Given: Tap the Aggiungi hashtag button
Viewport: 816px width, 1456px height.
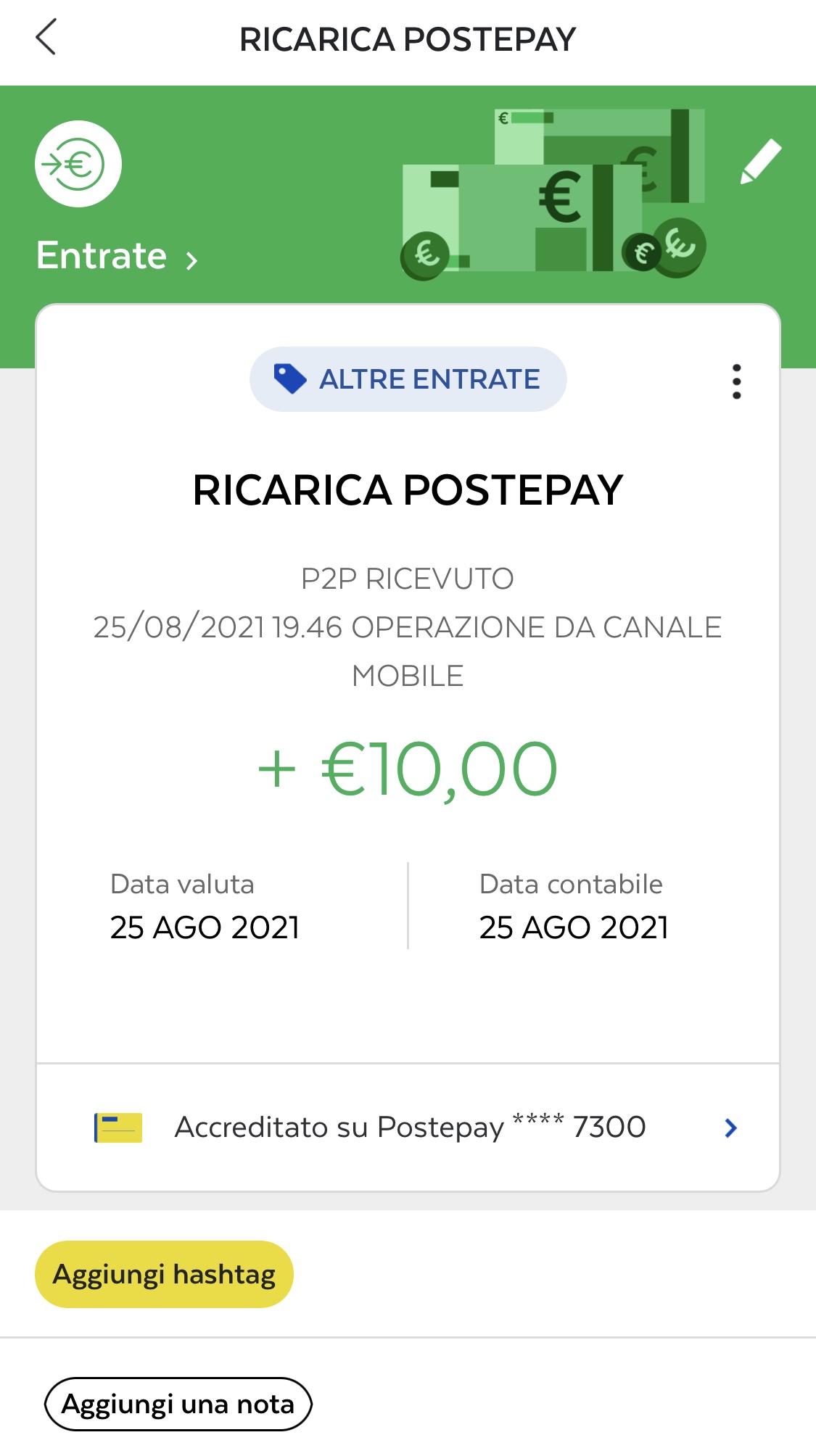Looking at the screenshot, I should pos(164,1274).
